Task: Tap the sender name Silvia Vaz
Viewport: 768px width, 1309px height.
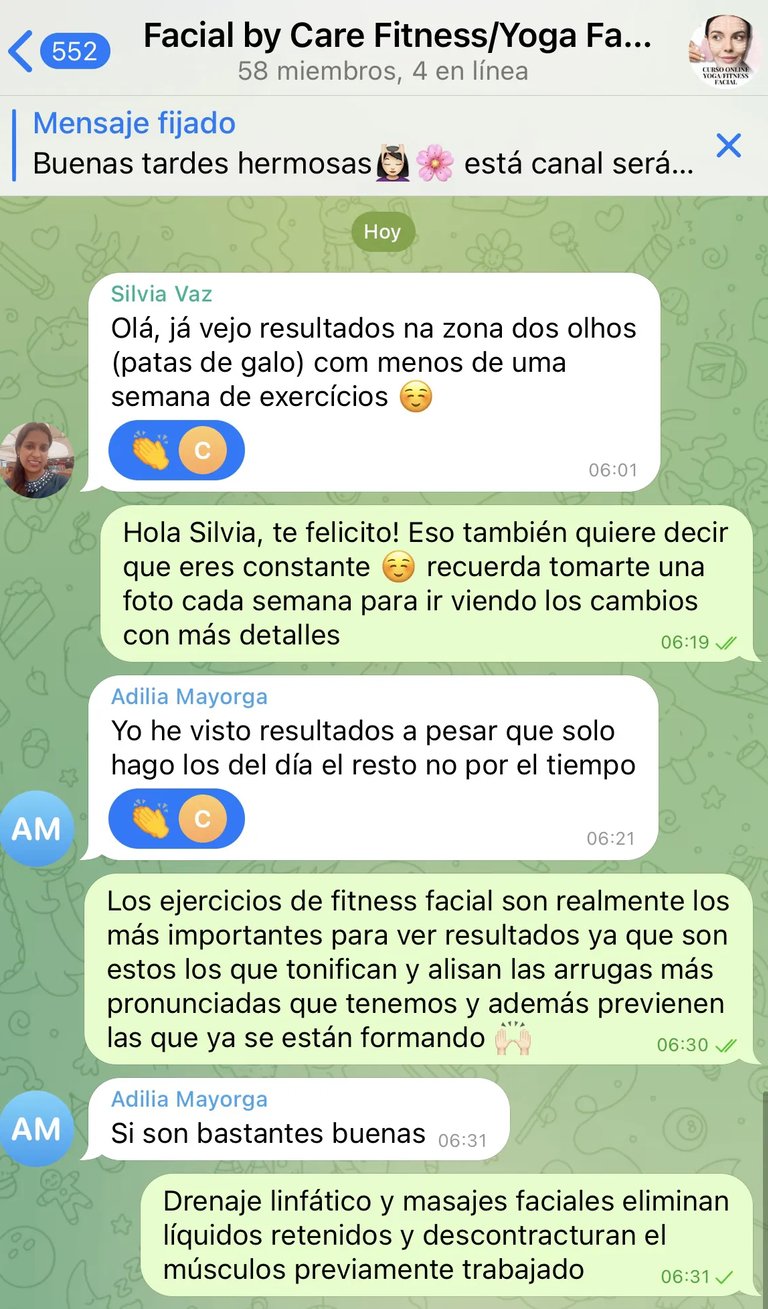Action: tap(161, 294)
